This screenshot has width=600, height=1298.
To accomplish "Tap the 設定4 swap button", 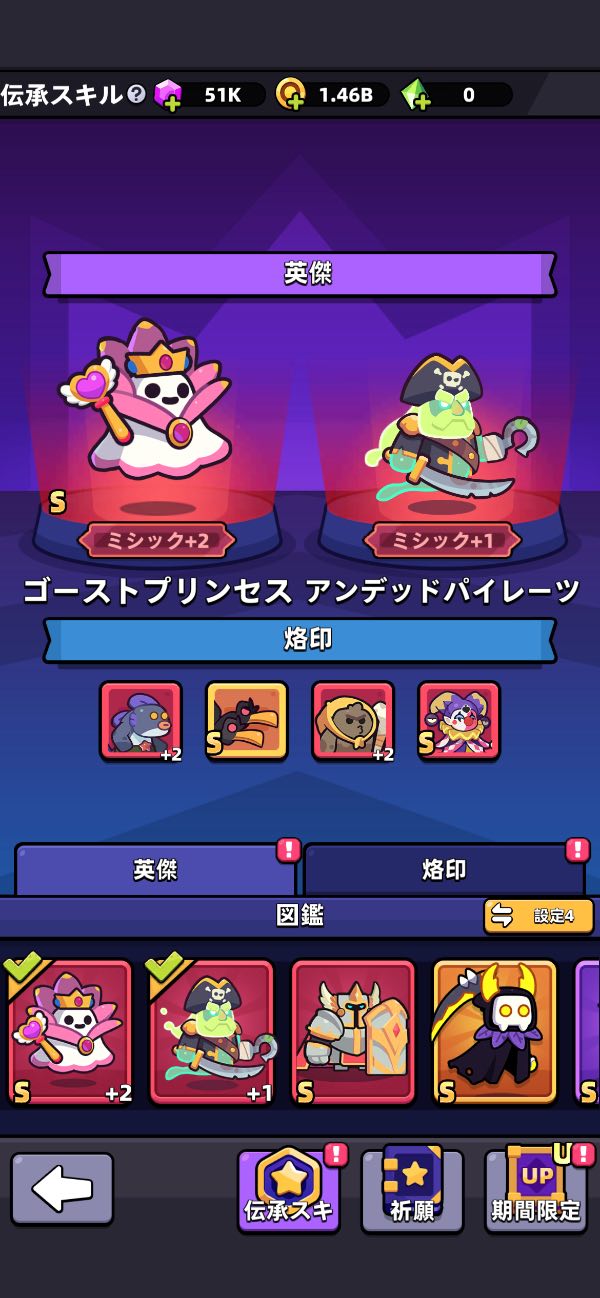I will point(538,916).
